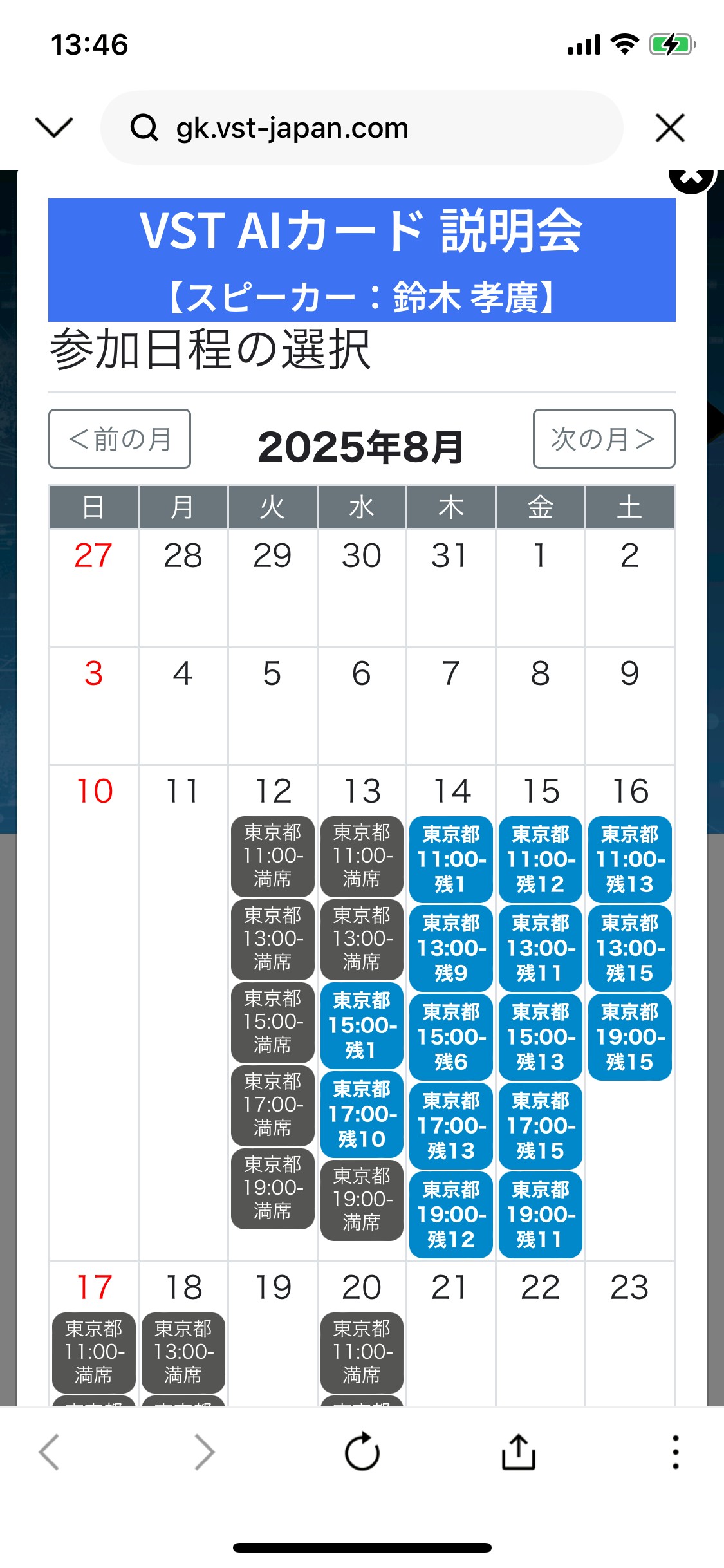Choose August 13 東京都 17:00 slot
The width and height of the screenshot is (724, 1568).
pyautogui.click(x=362, y=1114)
